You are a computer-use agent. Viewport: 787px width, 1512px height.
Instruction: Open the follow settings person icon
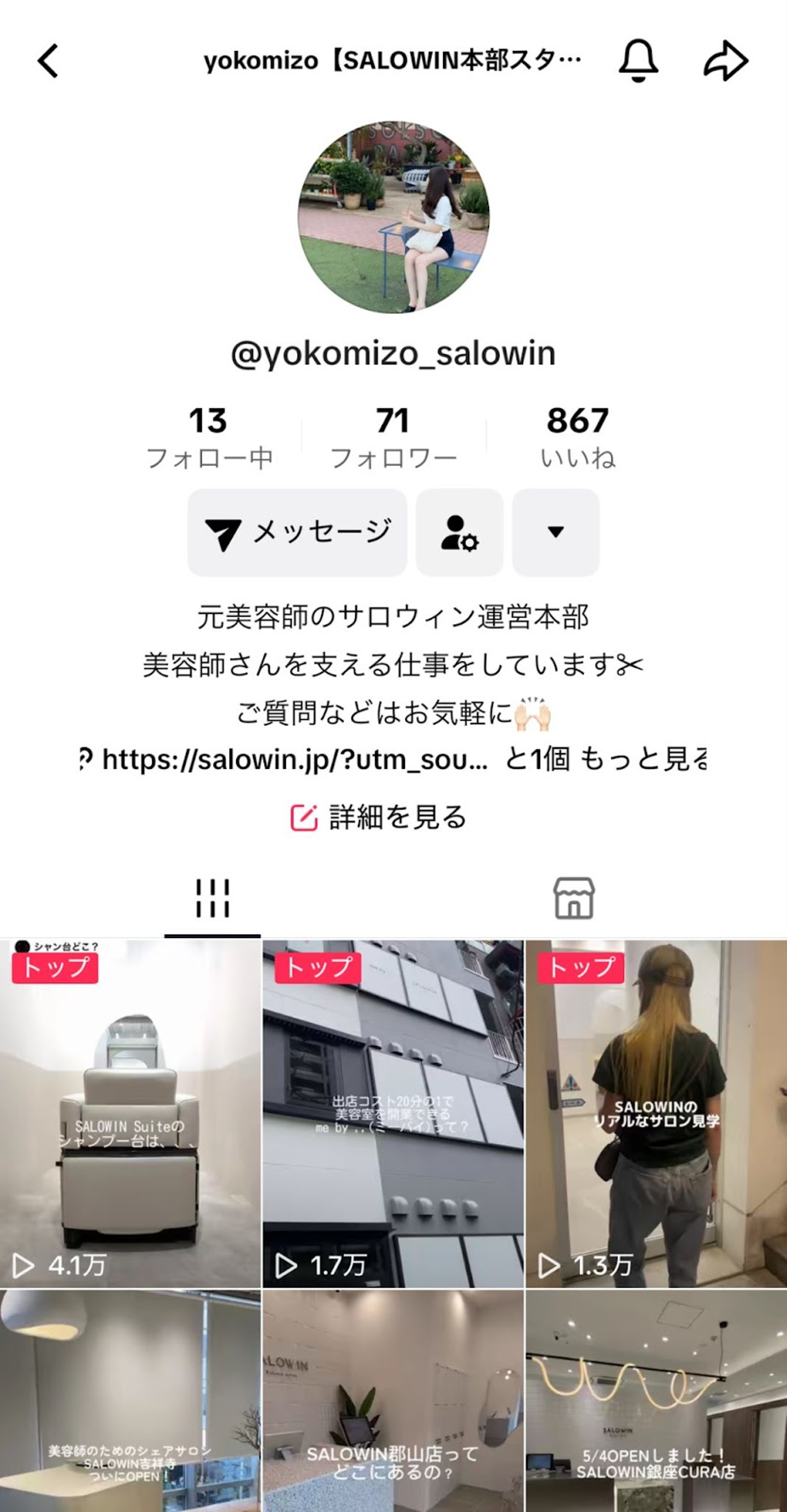pyautogui.click(x=460, y=532)
